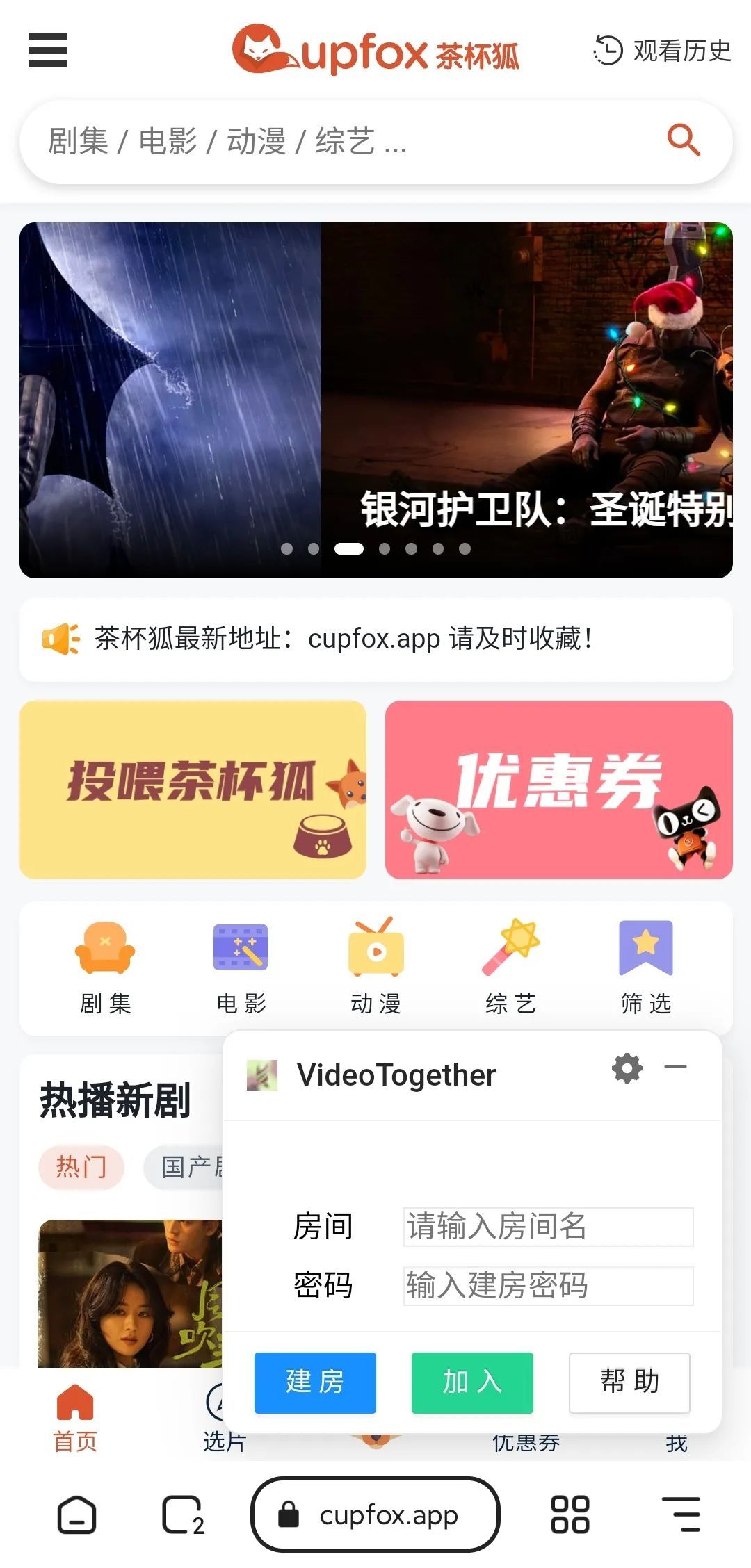Tap 加入 to join a room
Screen dimensions: 751x1568
click(472, 1382)
